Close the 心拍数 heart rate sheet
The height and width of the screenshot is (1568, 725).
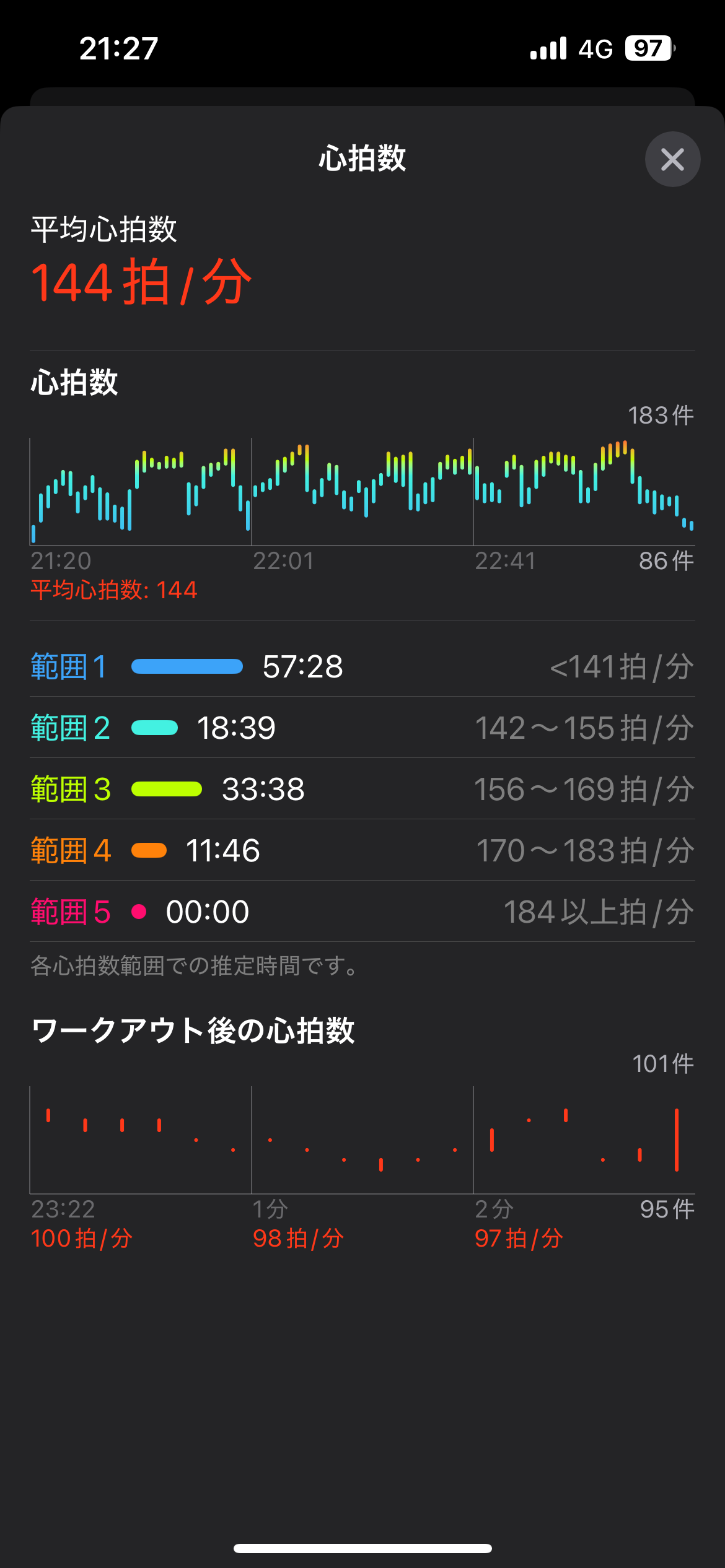(672, 159)
